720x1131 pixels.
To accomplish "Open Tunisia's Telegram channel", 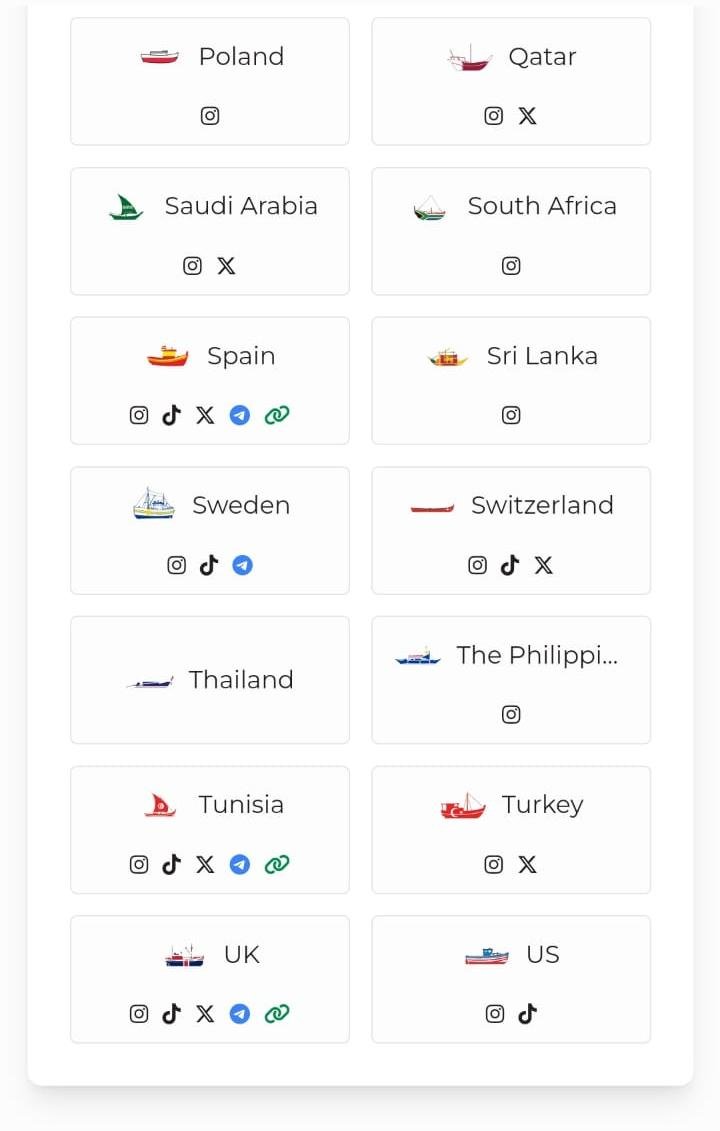I will 239,864.
